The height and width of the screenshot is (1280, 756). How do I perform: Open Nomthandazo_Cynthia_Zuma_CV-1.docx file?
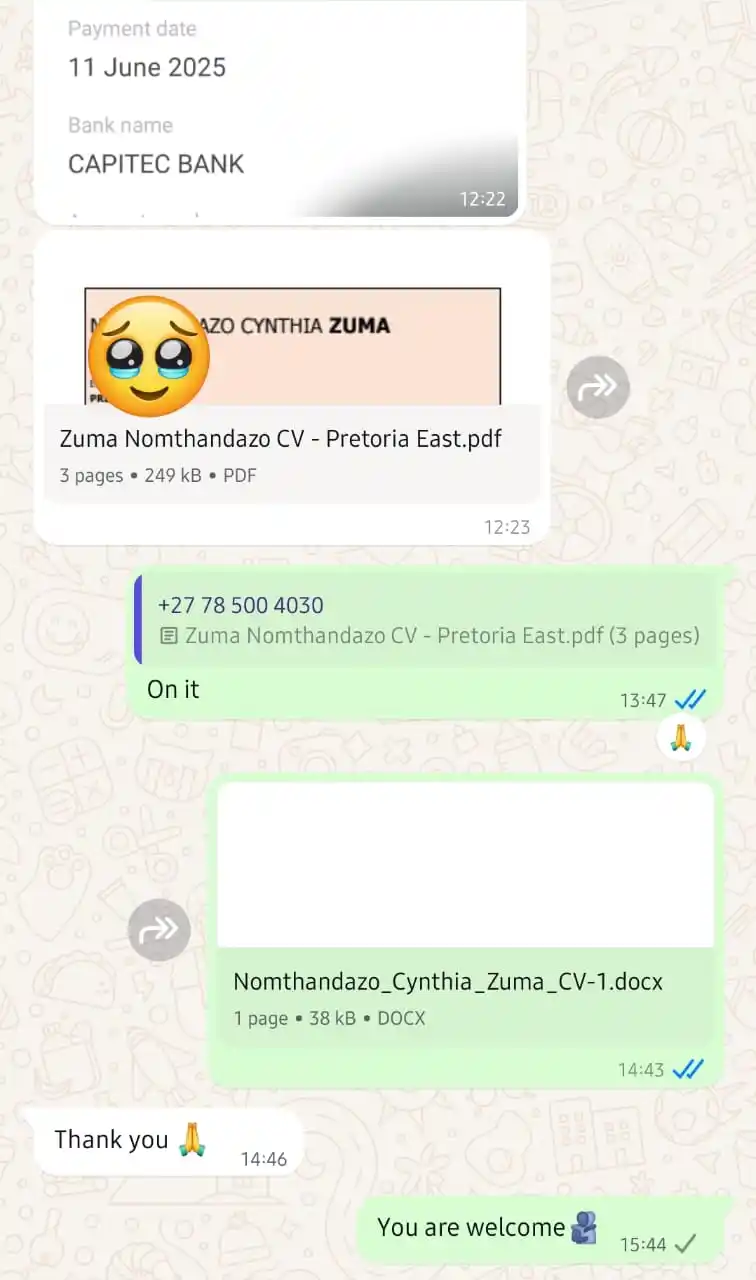[x=447, y=982]
